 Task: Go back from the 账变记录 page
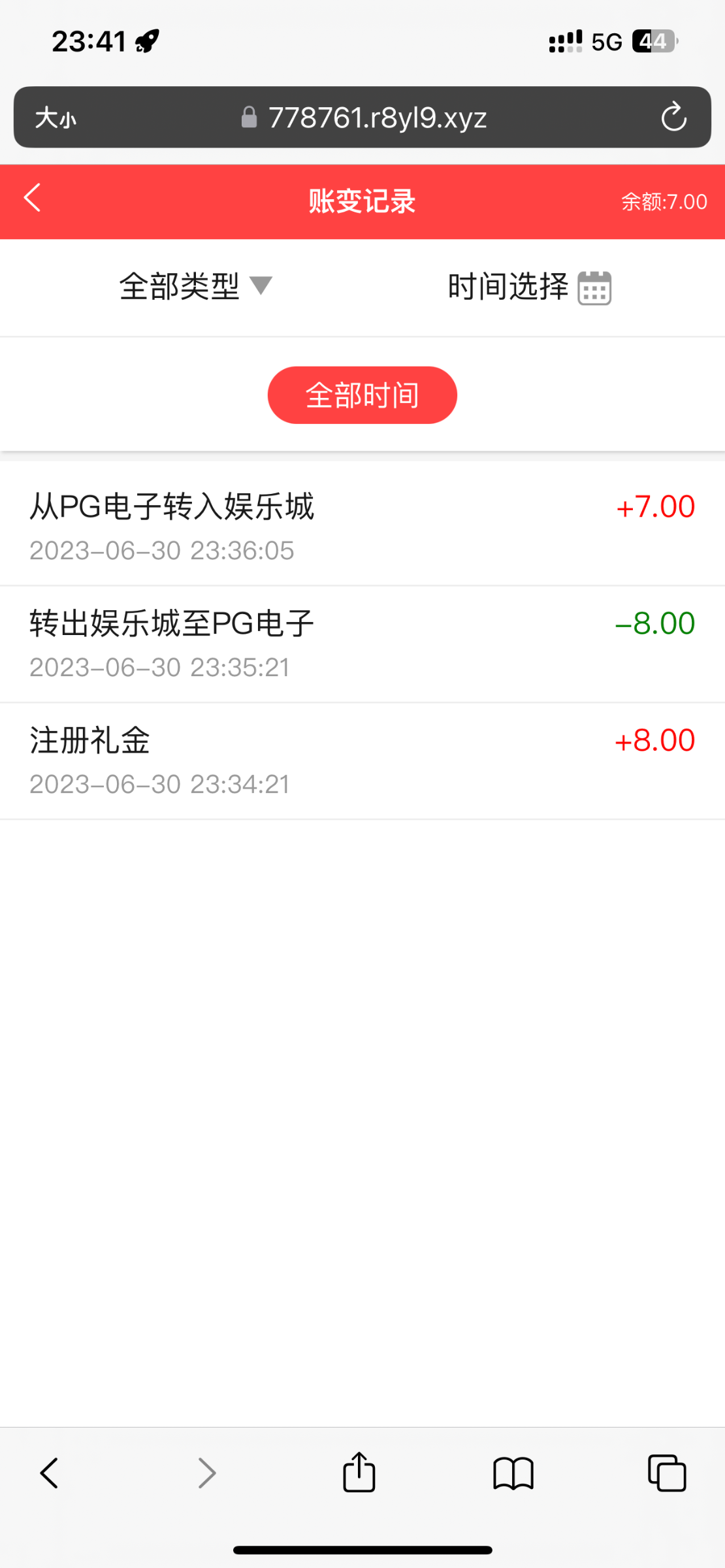32,198
